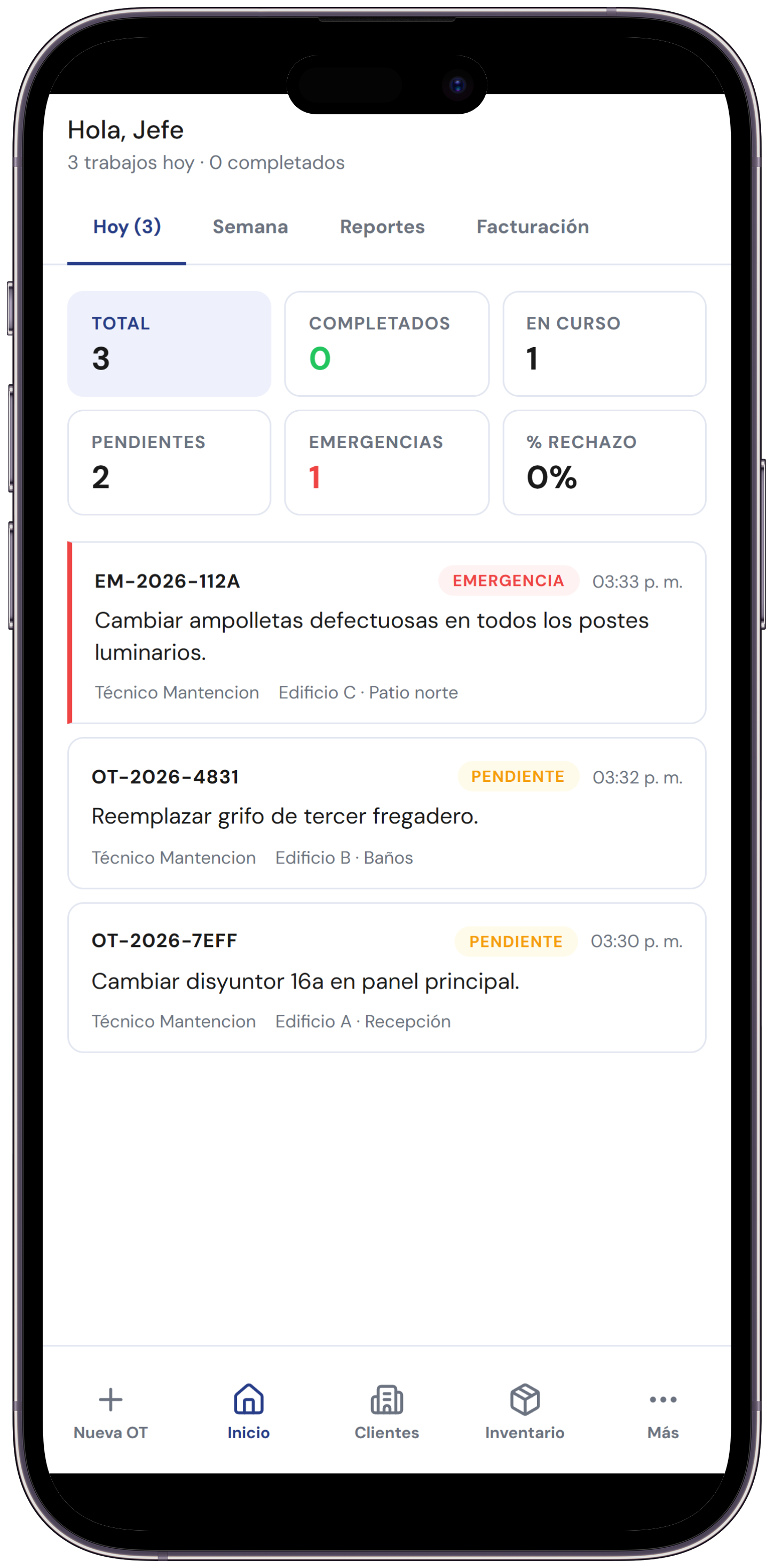Screen dimensions: 774x1568
Task: Filter by the EN CURSO card
Action: (x=604, y=343)
